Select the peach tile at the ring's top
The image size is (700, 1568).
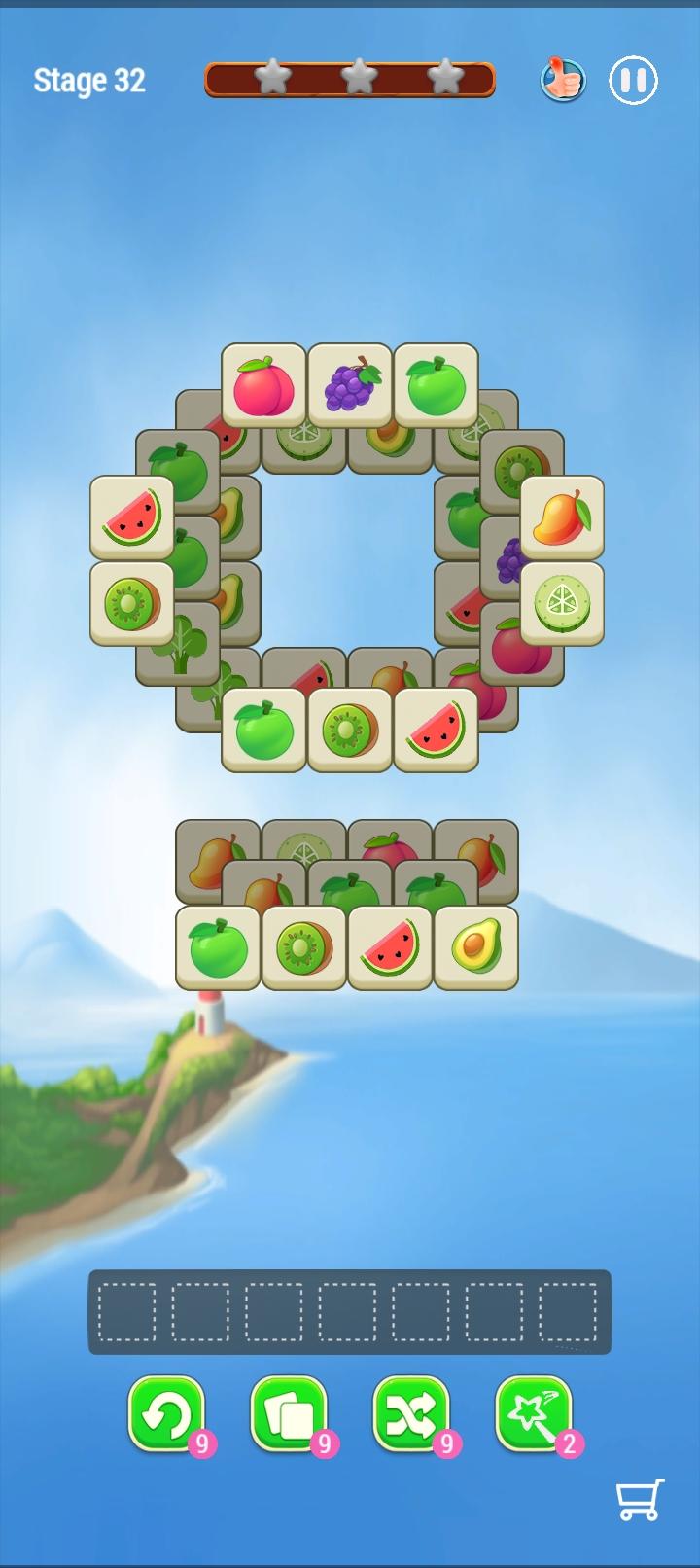point(262,383)
